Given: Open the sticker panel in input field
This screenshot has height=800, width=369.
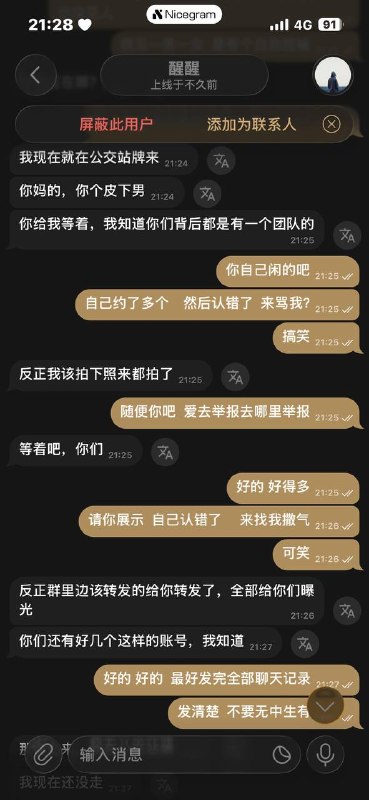Looking at the screenshot, I should (282, 755).
